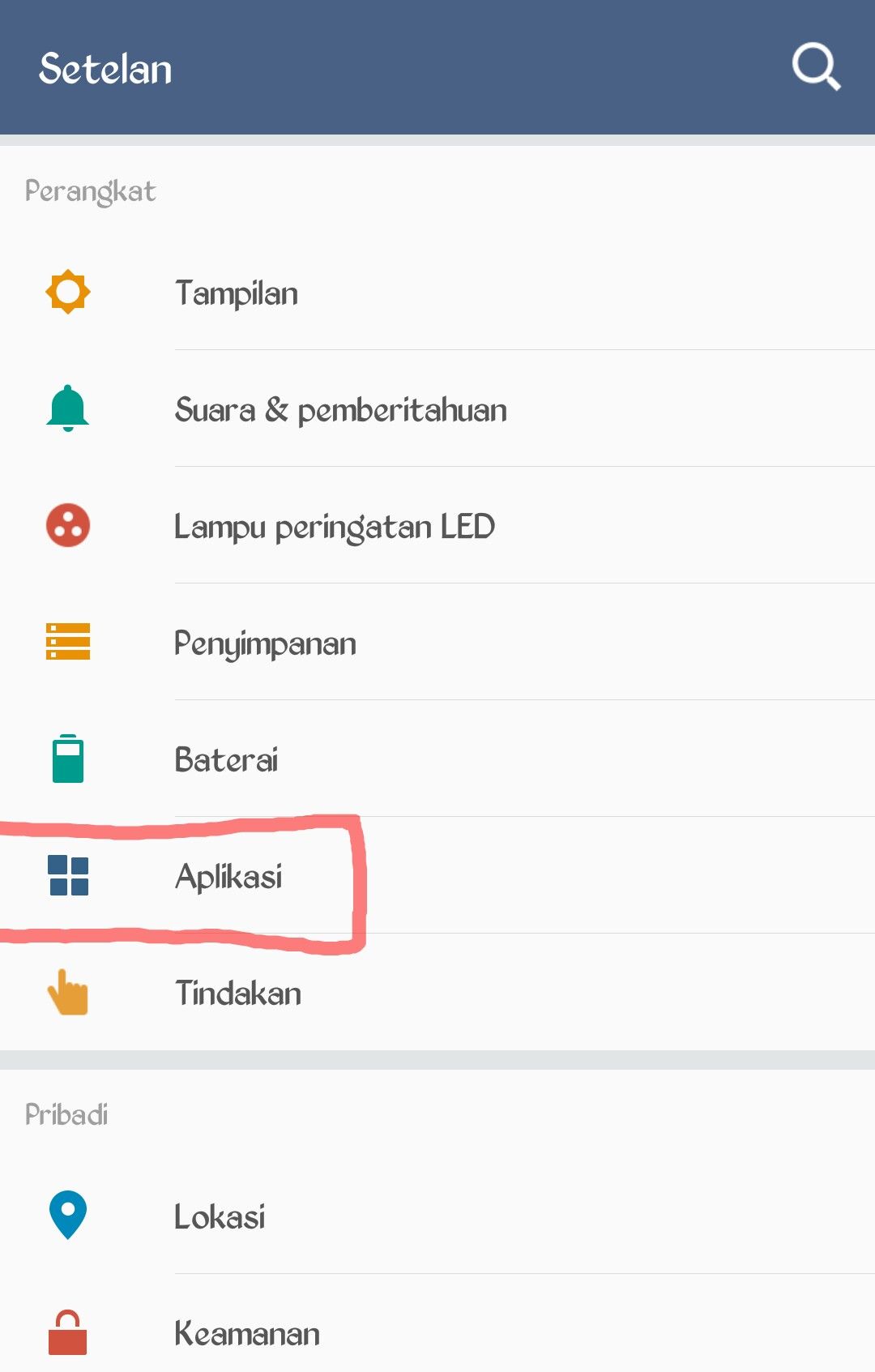Tap the Aplikasi row

pos(228,877)
